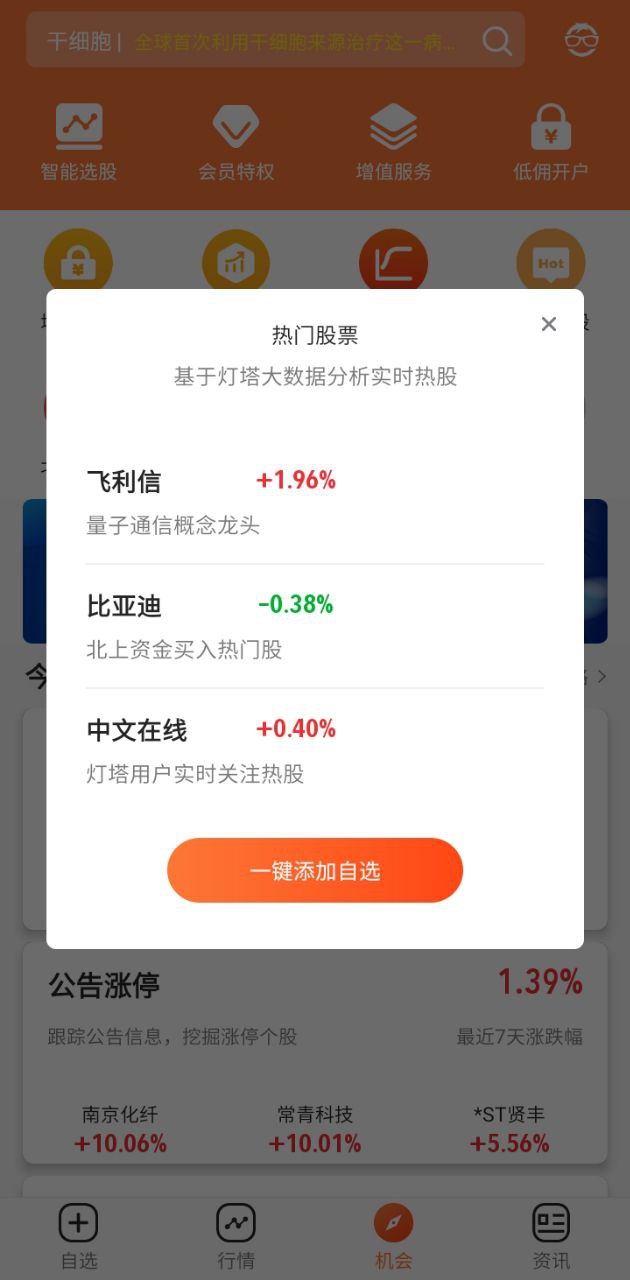Tap 一键添加自选 button
Viewport: 630px width, 1280px height.
tap(315, 871)
